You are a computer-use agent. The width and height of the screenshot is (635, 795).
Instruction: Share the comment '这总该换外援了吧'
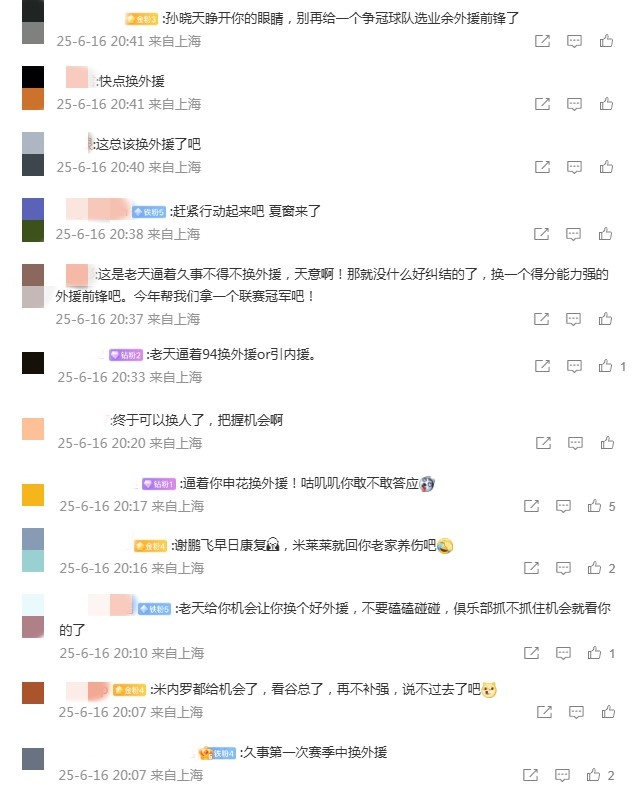542,166
